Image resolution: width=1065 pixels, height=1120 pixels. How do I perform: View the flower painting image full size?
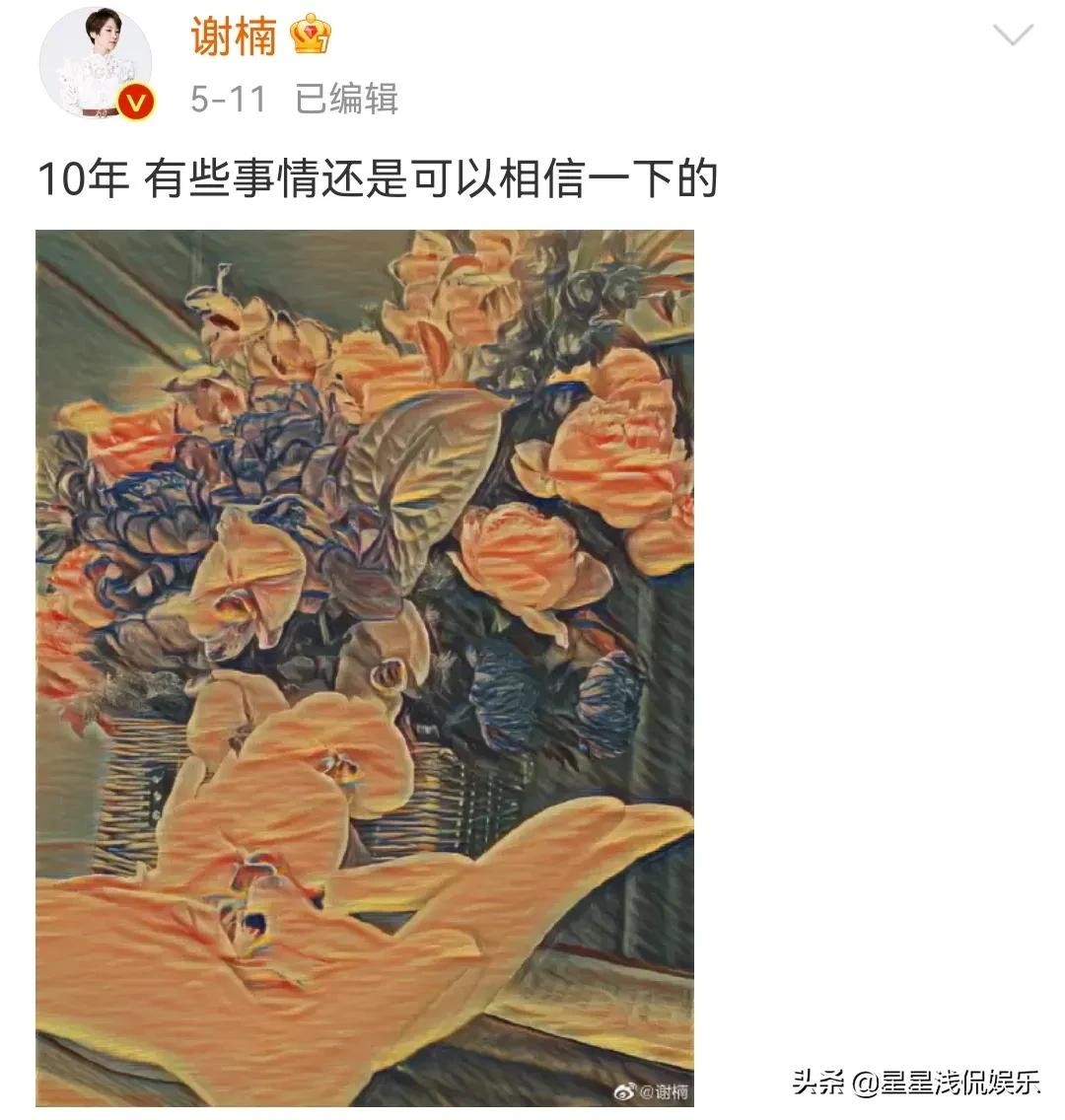click(x=365, y=668)
